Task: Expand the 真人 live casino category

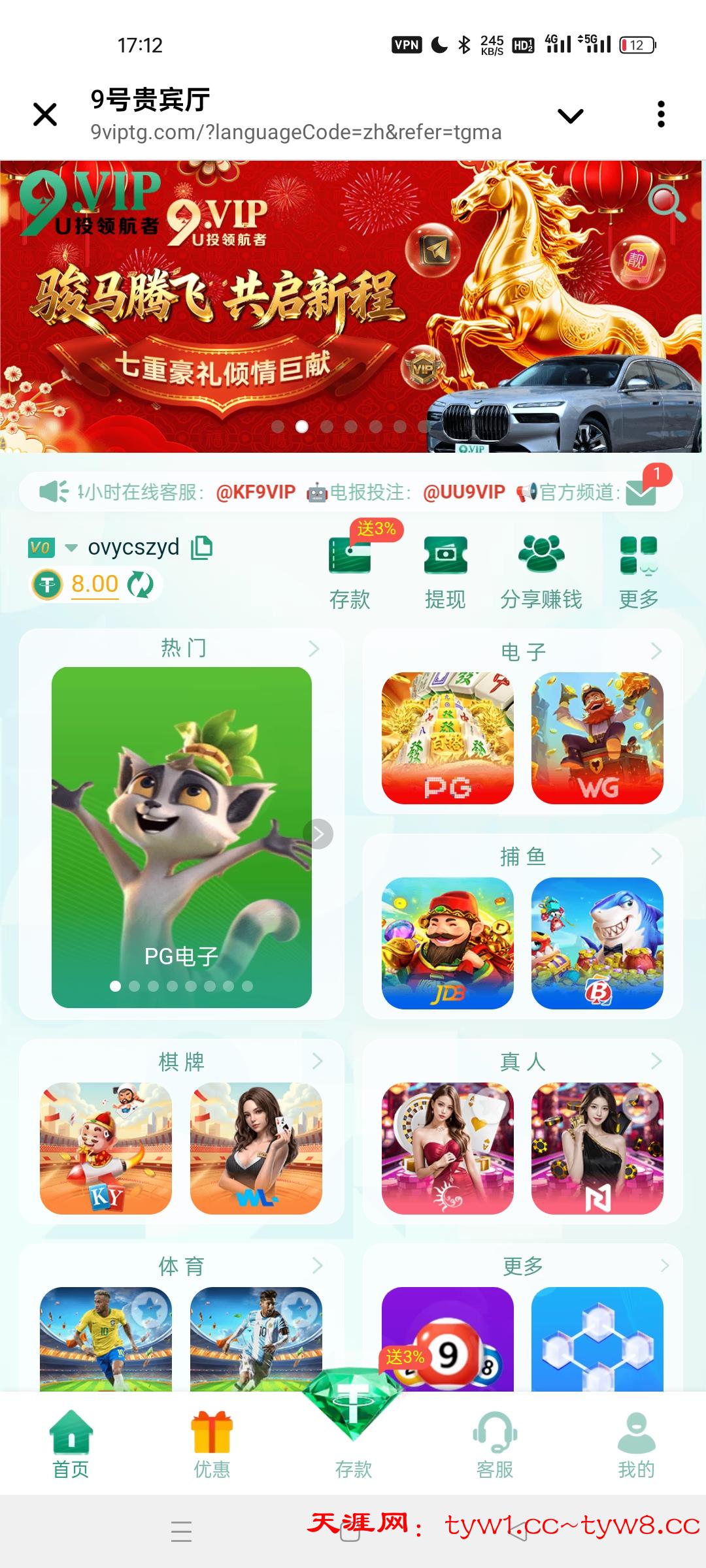Action: (x=656, y=1061)
